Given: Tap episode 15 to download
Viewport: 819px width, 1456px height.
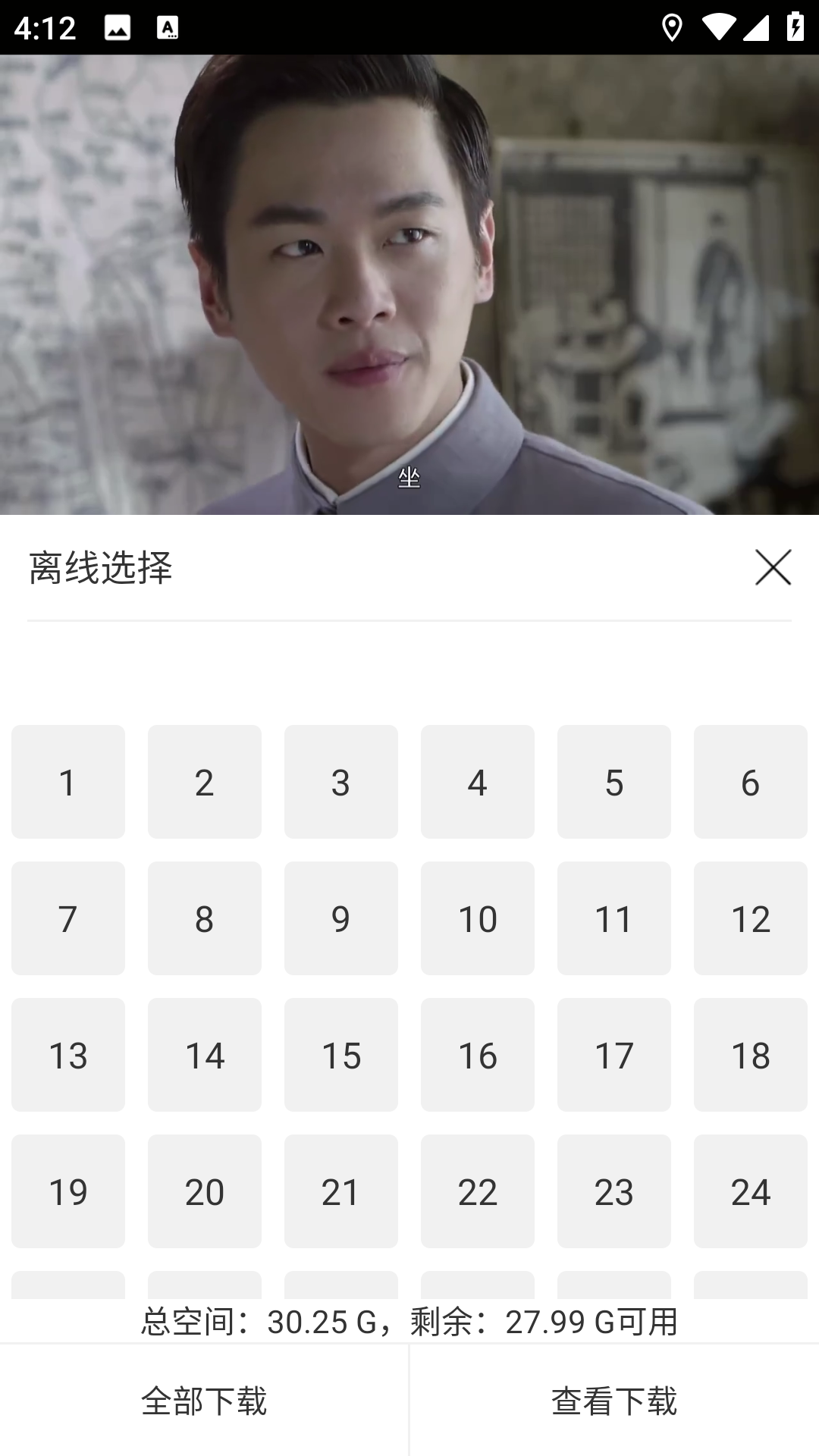Looking at the screenshot, I should (341, 1055).
